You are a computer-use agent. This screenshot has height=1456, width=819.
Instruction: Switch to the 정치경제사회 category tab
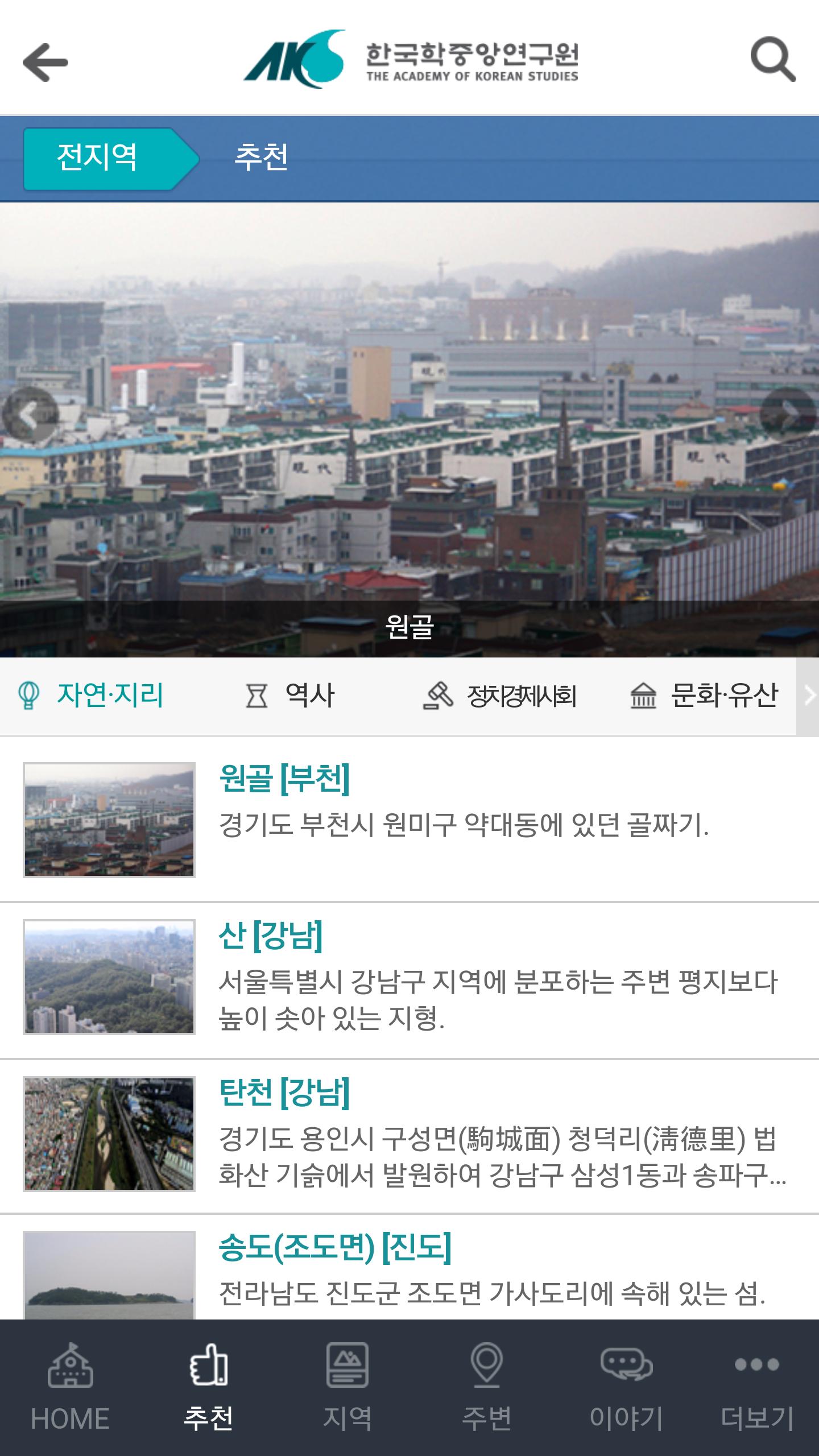pyautogui.click(x=500, y=696)
